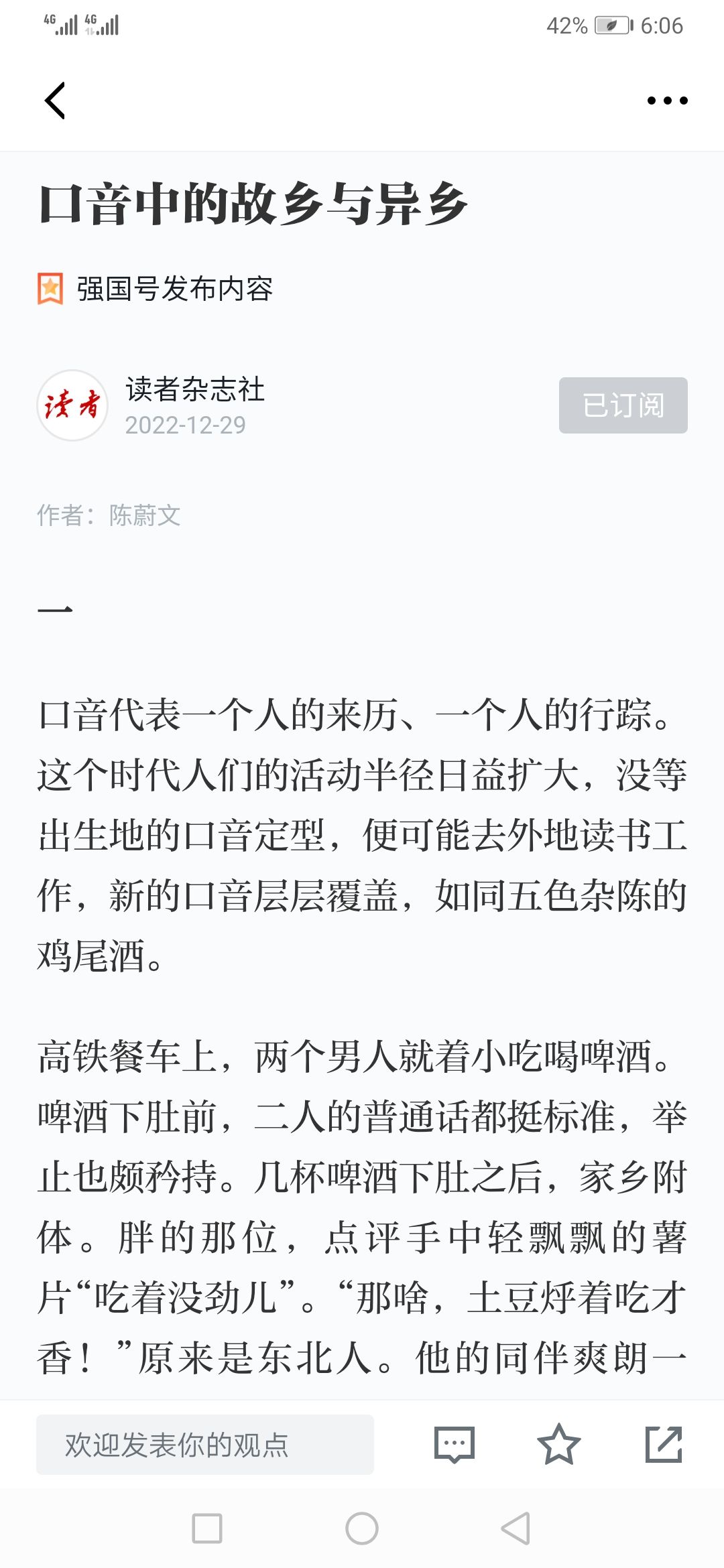Tap the 已订阅 subscribed button

[x=623, y=405]
